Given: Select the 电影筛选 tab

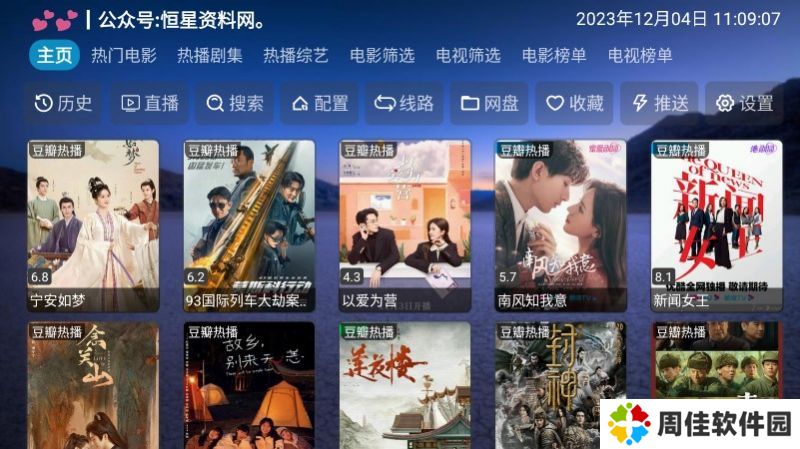Looking at the screenshot, I should pos(382,55).
